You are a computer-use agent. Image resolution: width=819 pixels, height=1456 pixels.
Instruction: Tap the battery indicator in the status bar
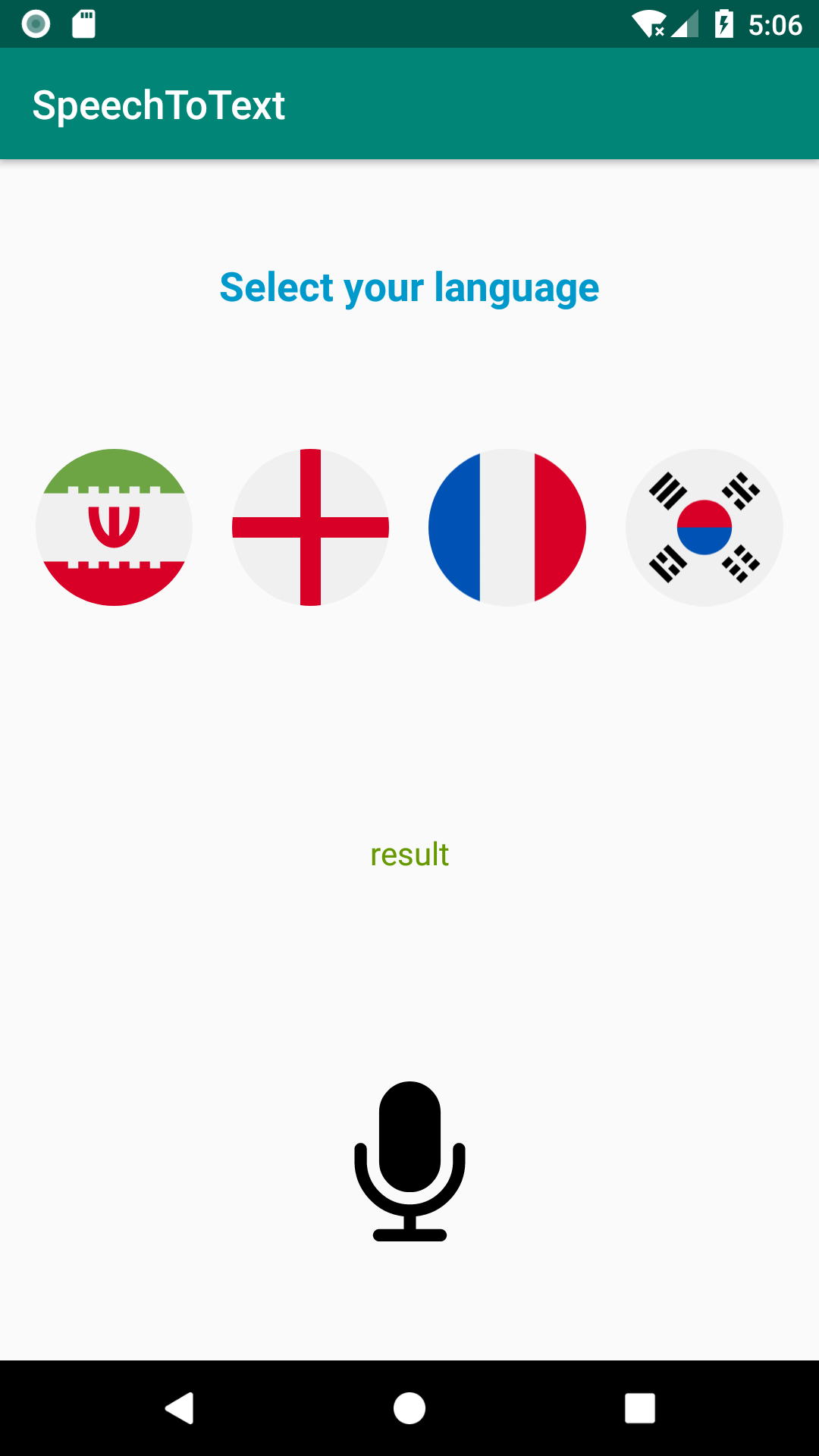click(x=721, y=24)
